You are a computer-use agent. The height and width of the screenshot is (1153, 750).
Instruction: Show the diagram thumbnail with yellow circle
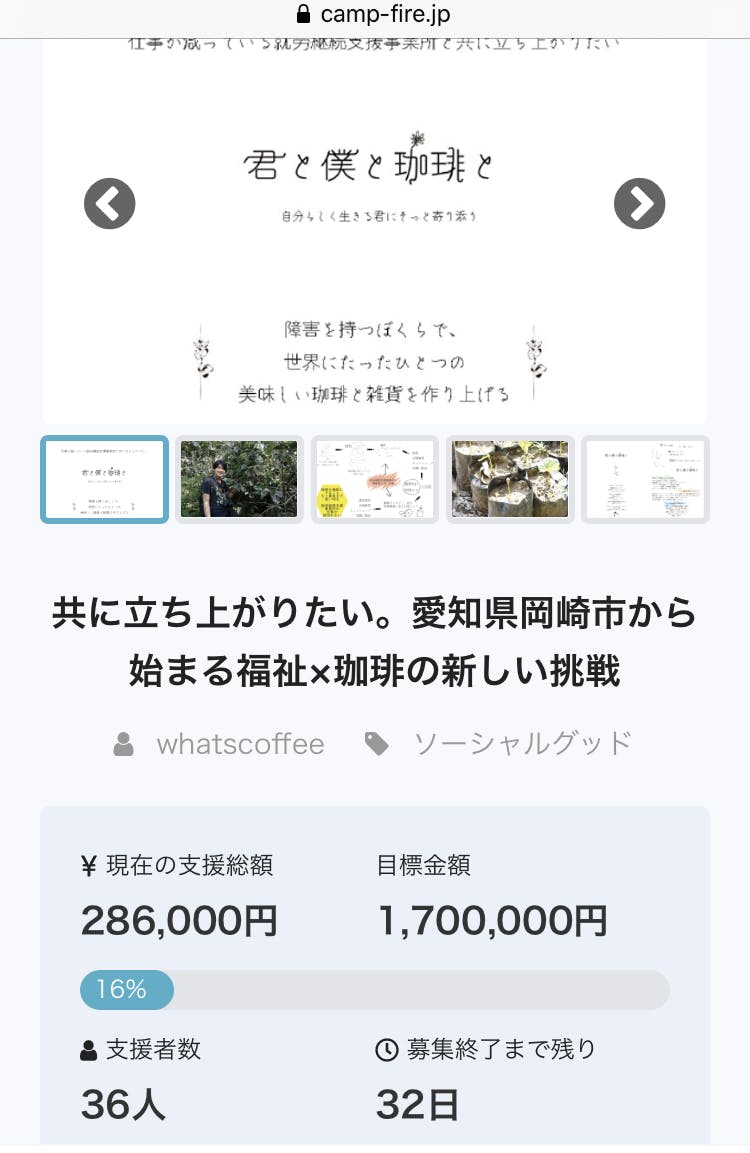pyautogui.click(x=375, y=479)
